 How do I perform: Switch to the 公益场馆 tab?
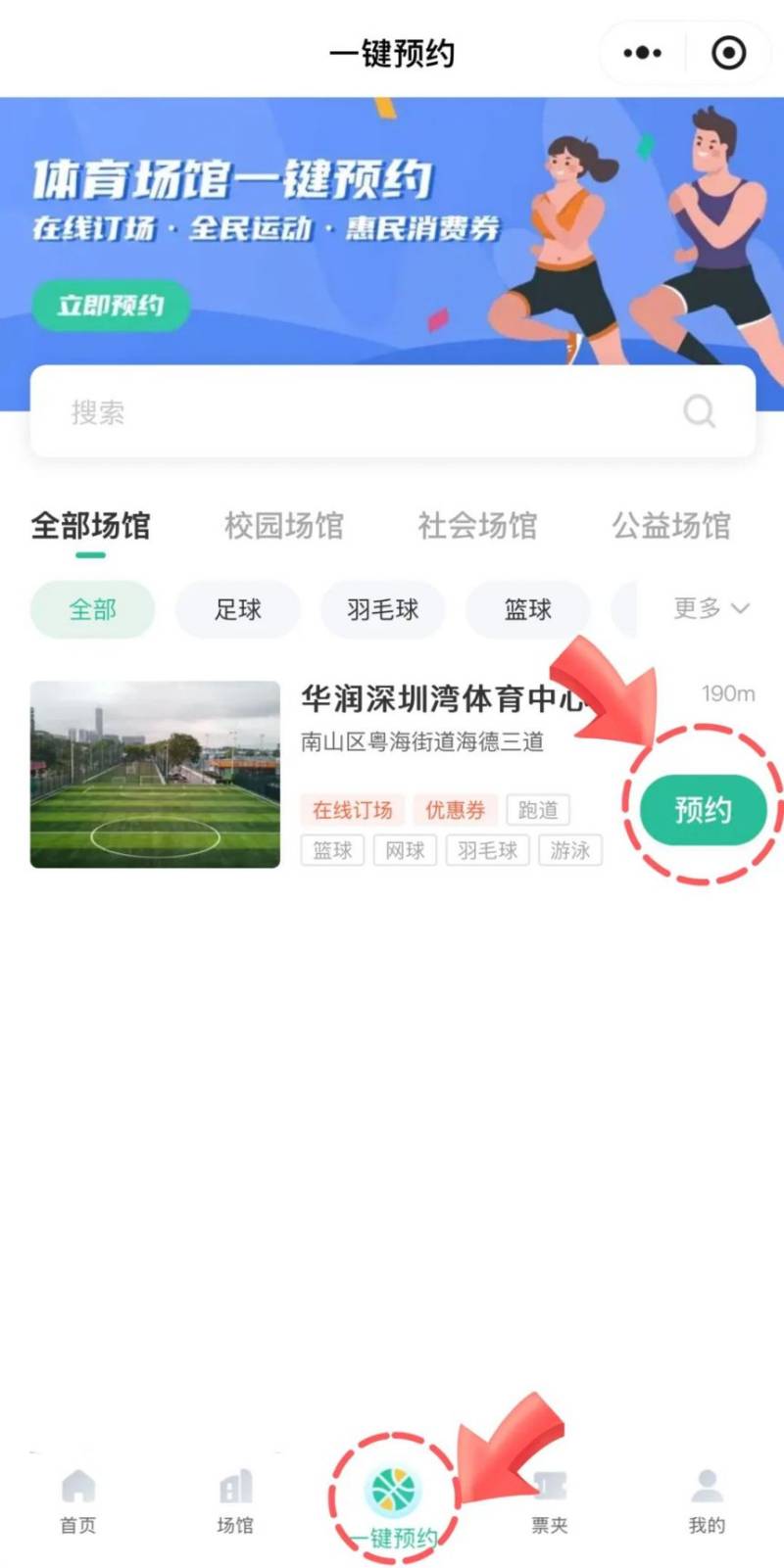(671, 526)
